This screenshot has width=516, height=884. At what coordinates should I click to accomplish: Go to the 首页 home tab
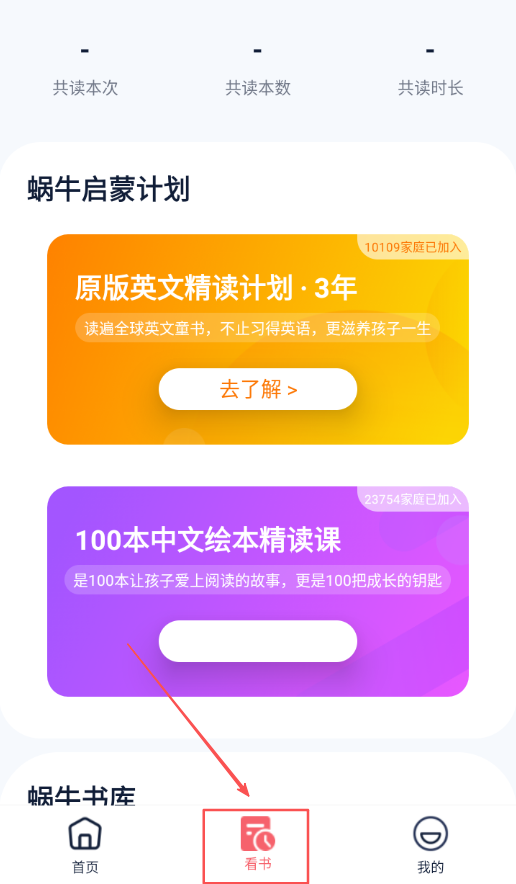85,845
